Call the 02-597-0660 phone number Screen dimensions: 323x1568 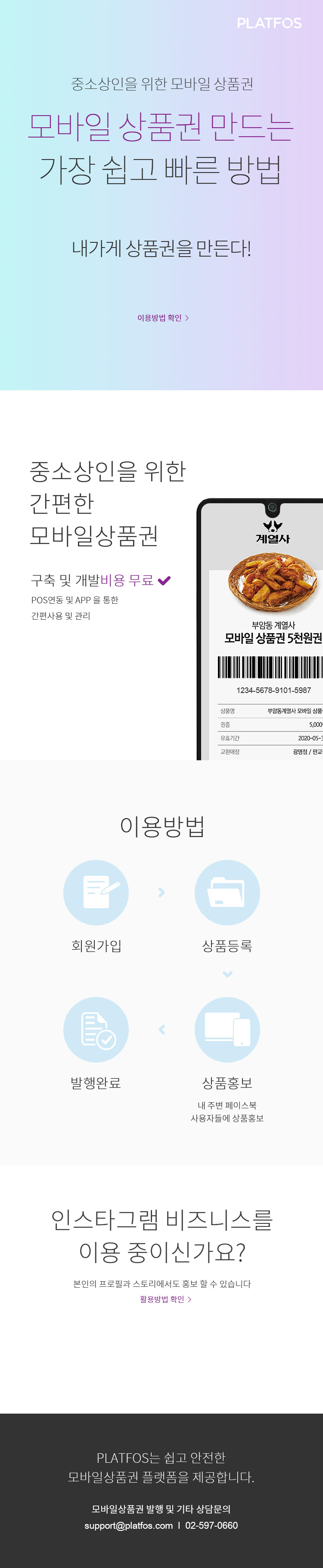click(x=211, y=1525)
